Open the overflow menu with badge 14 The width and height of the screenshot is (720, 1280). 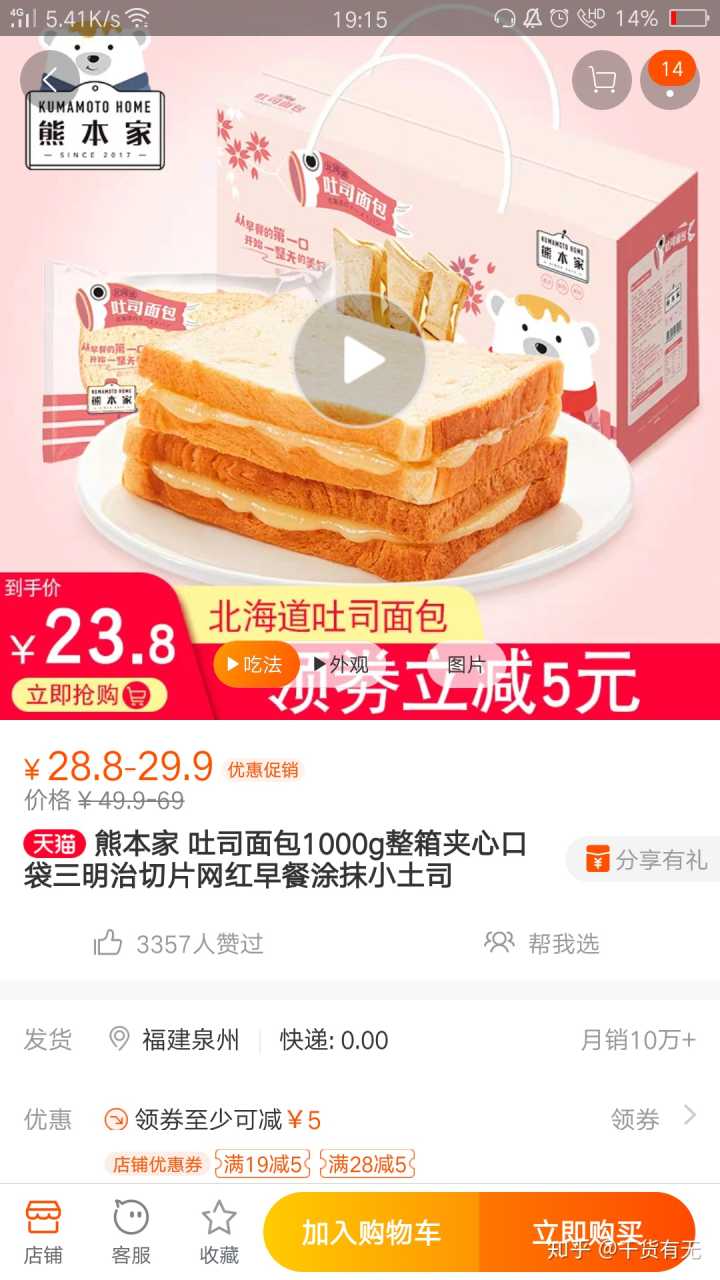[x=669, y=79]
